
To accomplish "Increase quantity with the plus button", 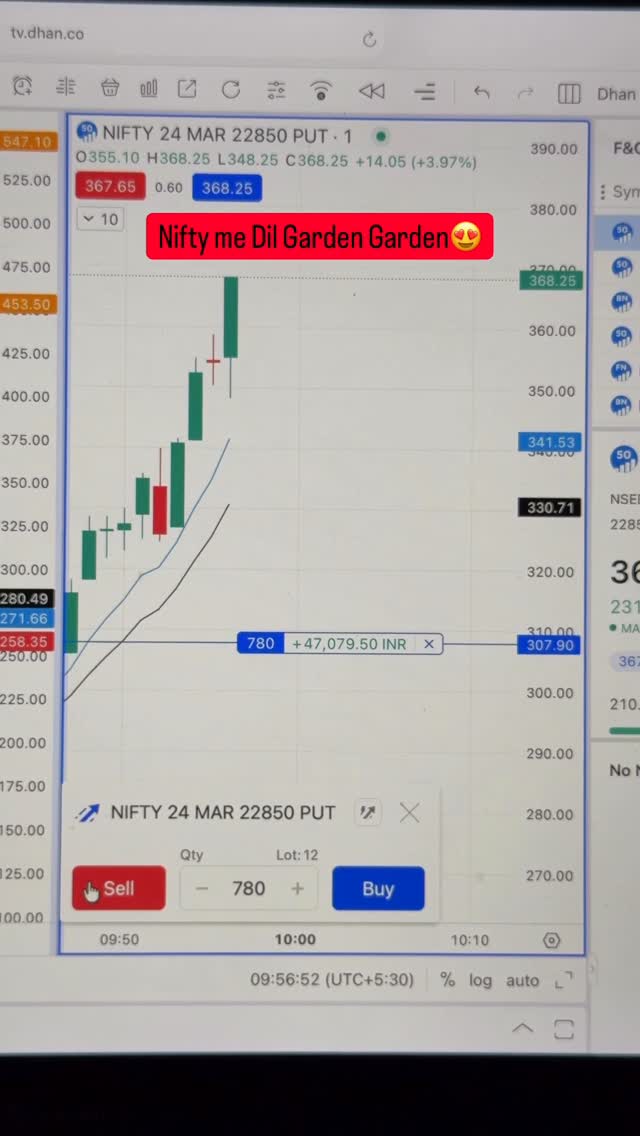I will tap(297, 888).
